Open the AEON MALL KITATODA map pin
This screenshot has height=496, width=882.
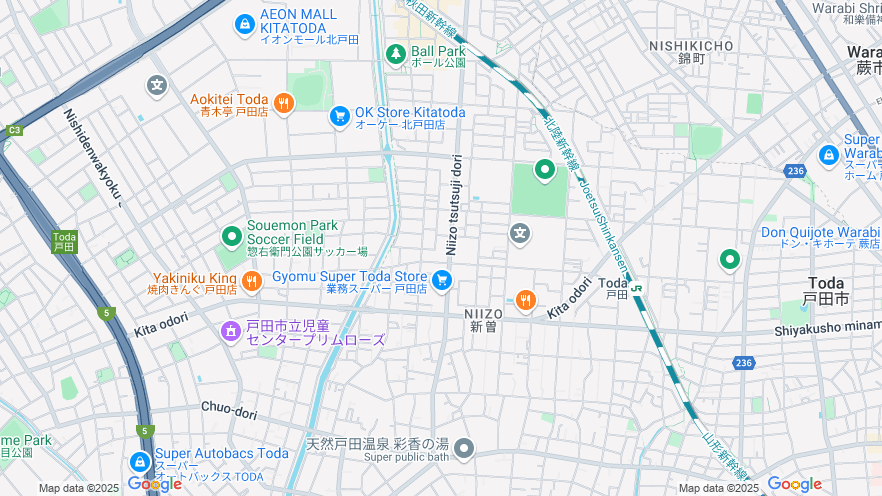(244, 23)
